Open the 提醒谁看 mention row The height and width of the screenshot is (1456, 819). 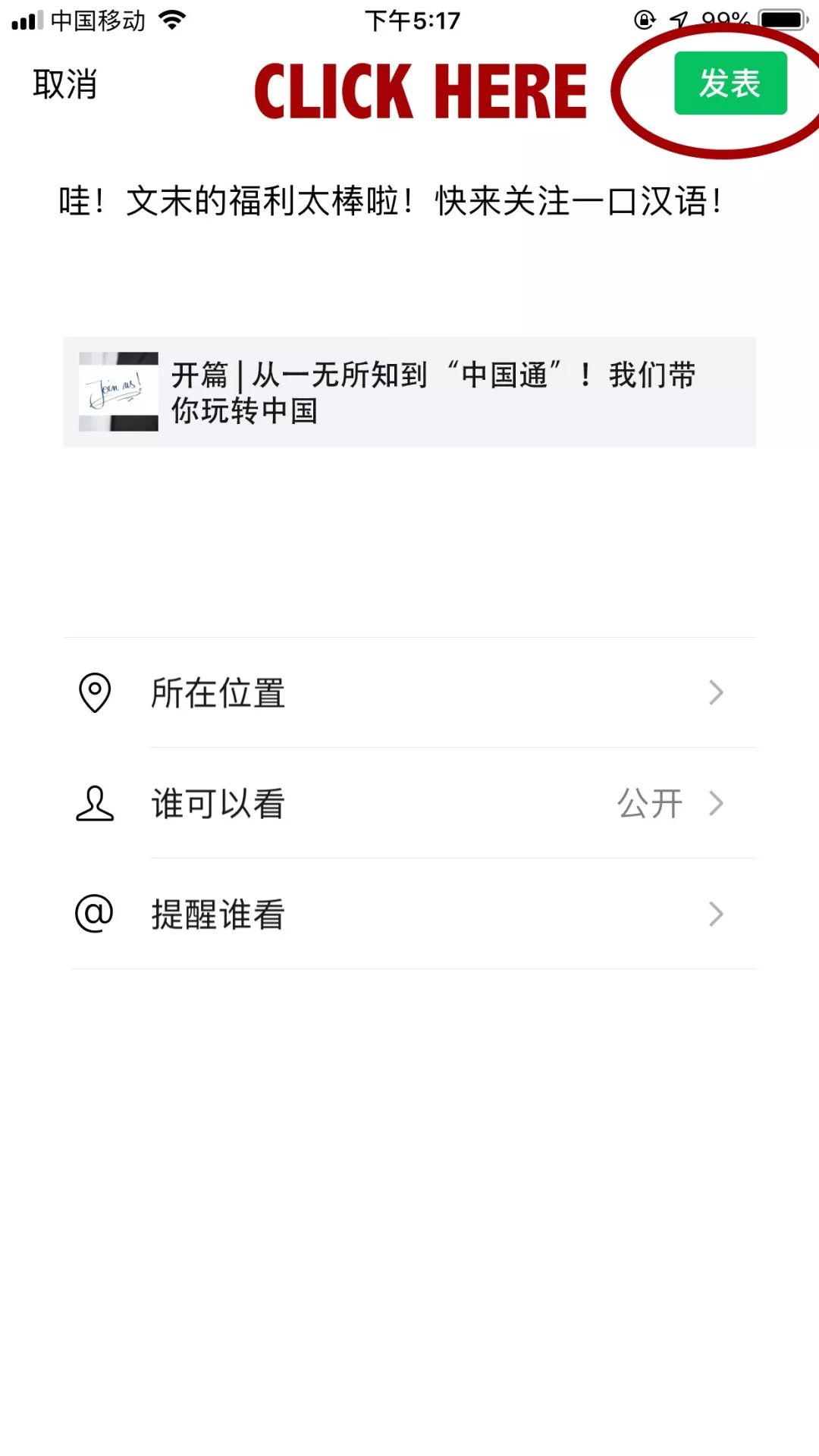tap(409, 915)
